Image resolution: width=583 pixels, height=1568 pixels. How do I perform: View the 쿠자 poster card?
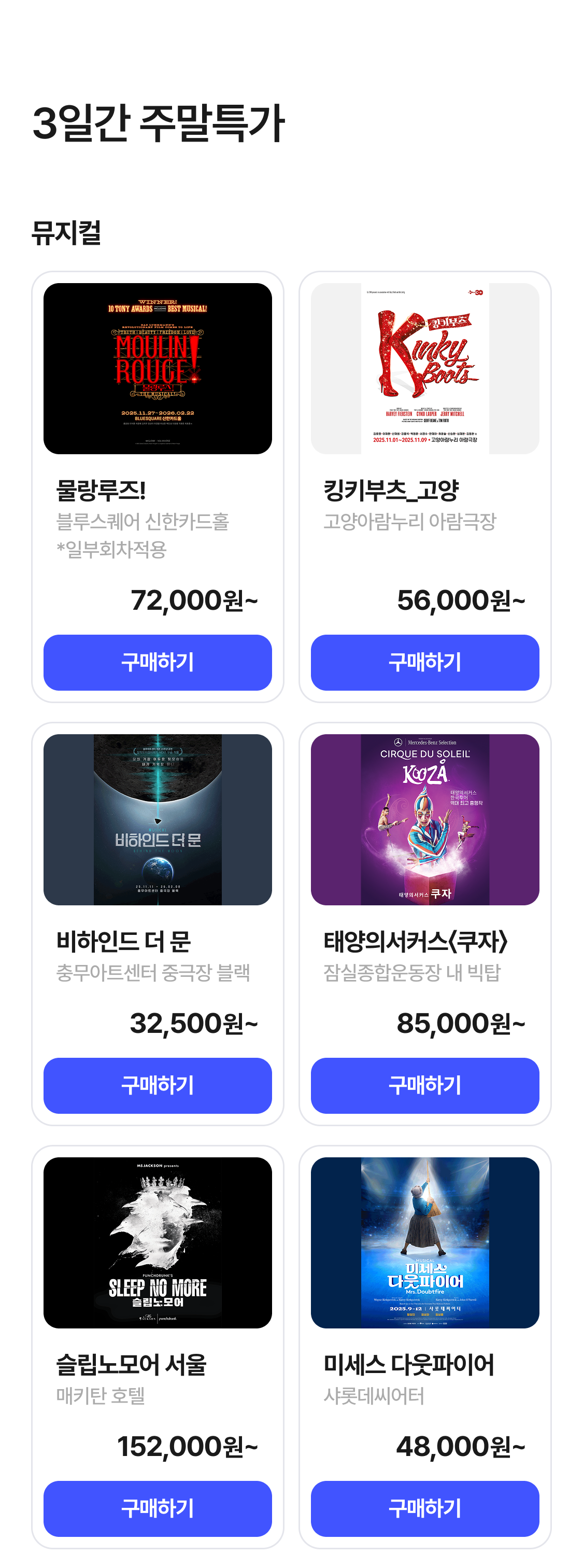[x=425, y=819]
